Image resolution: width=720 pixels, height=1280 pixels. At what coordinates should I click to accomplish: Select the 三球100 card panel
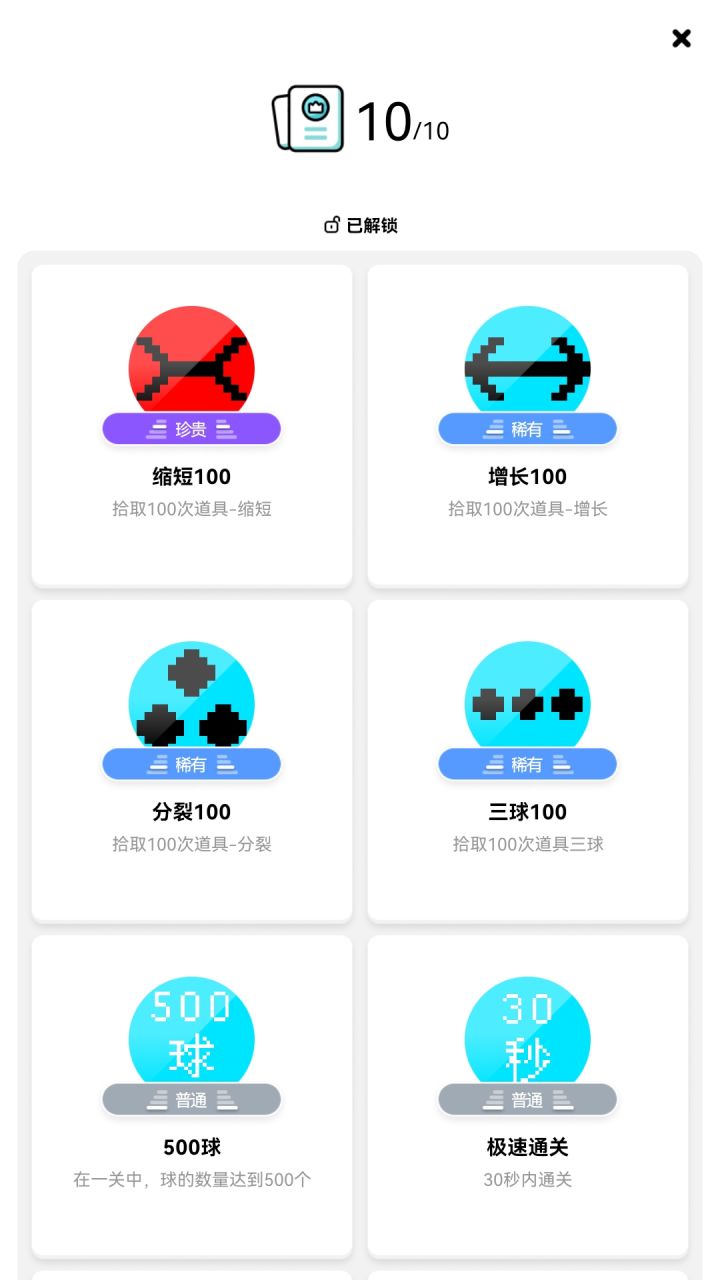click(527, 760)
